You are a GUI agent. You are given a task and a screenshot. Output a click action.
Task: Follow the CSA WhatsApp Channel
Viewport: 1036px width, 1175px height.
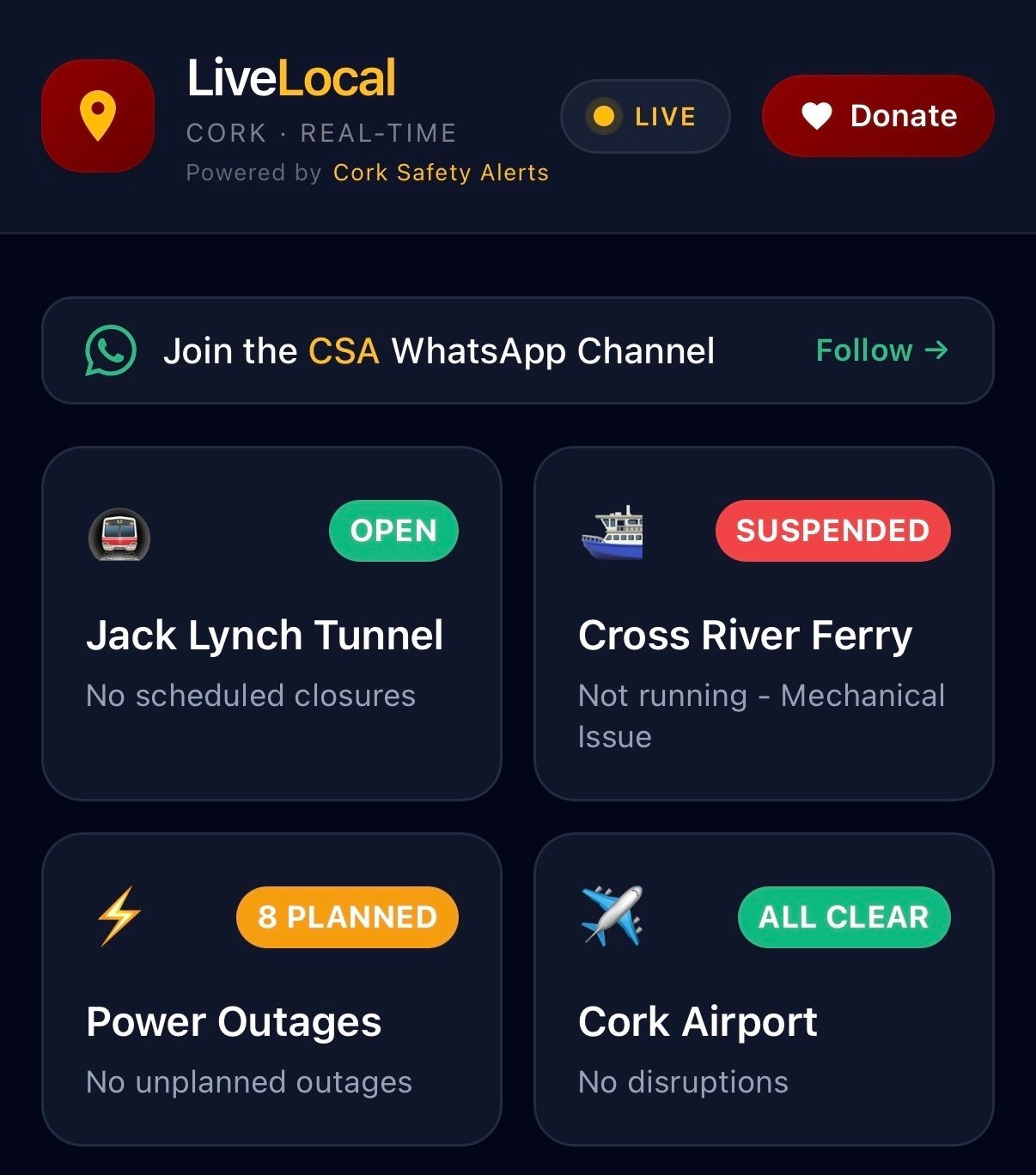click(x=881, y=350)
